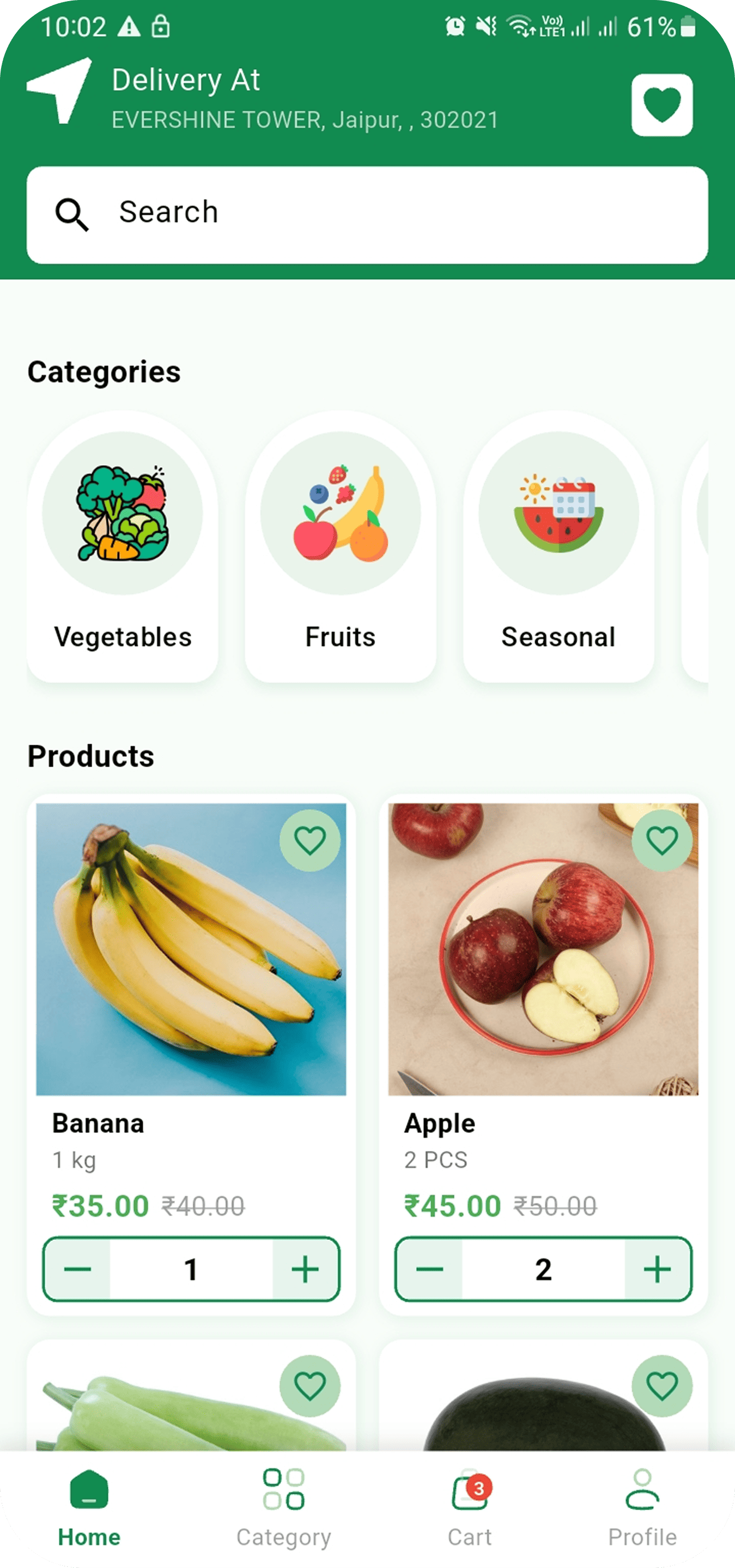Decrease Apple quantity
The image size is (735, 1568).
[429, 1269]
